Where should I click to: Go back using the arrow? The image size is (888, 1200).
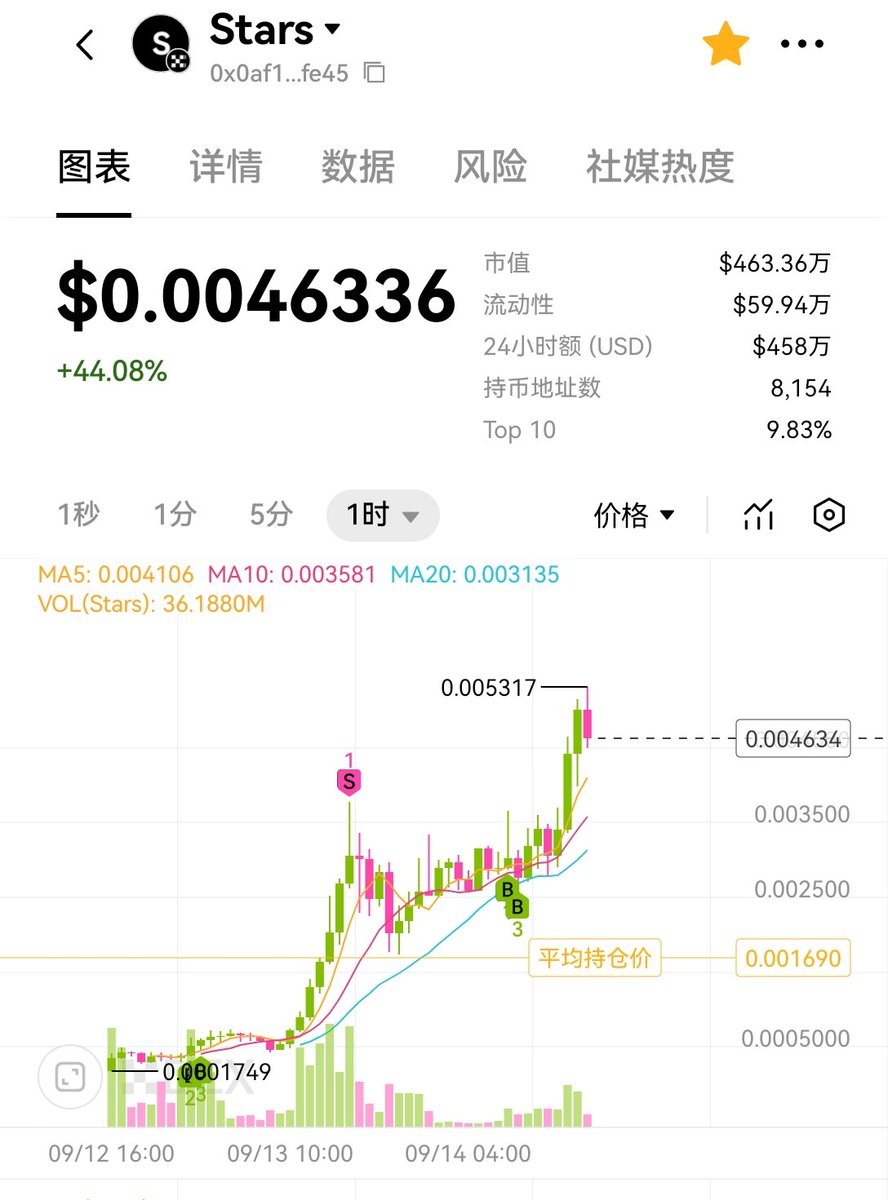pos(85,45)
